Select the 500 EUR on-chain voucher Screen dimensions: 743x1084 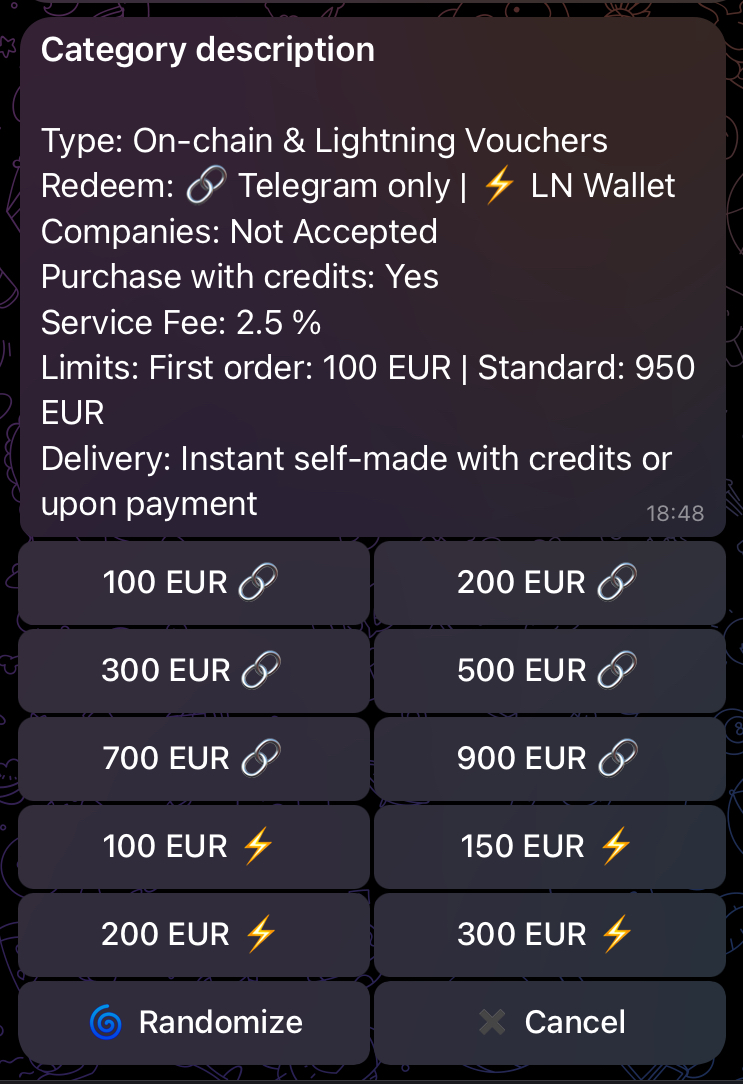pos(549,670)
